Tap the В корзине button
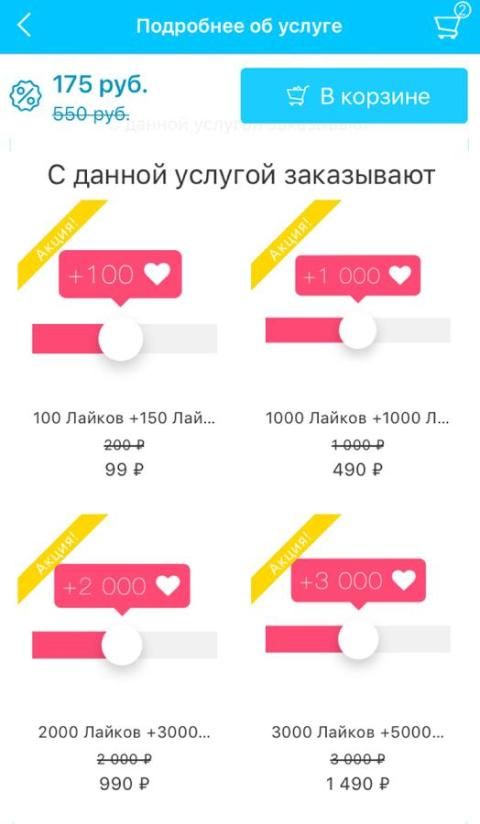This screenshot has height=824, width=480. 354,96
